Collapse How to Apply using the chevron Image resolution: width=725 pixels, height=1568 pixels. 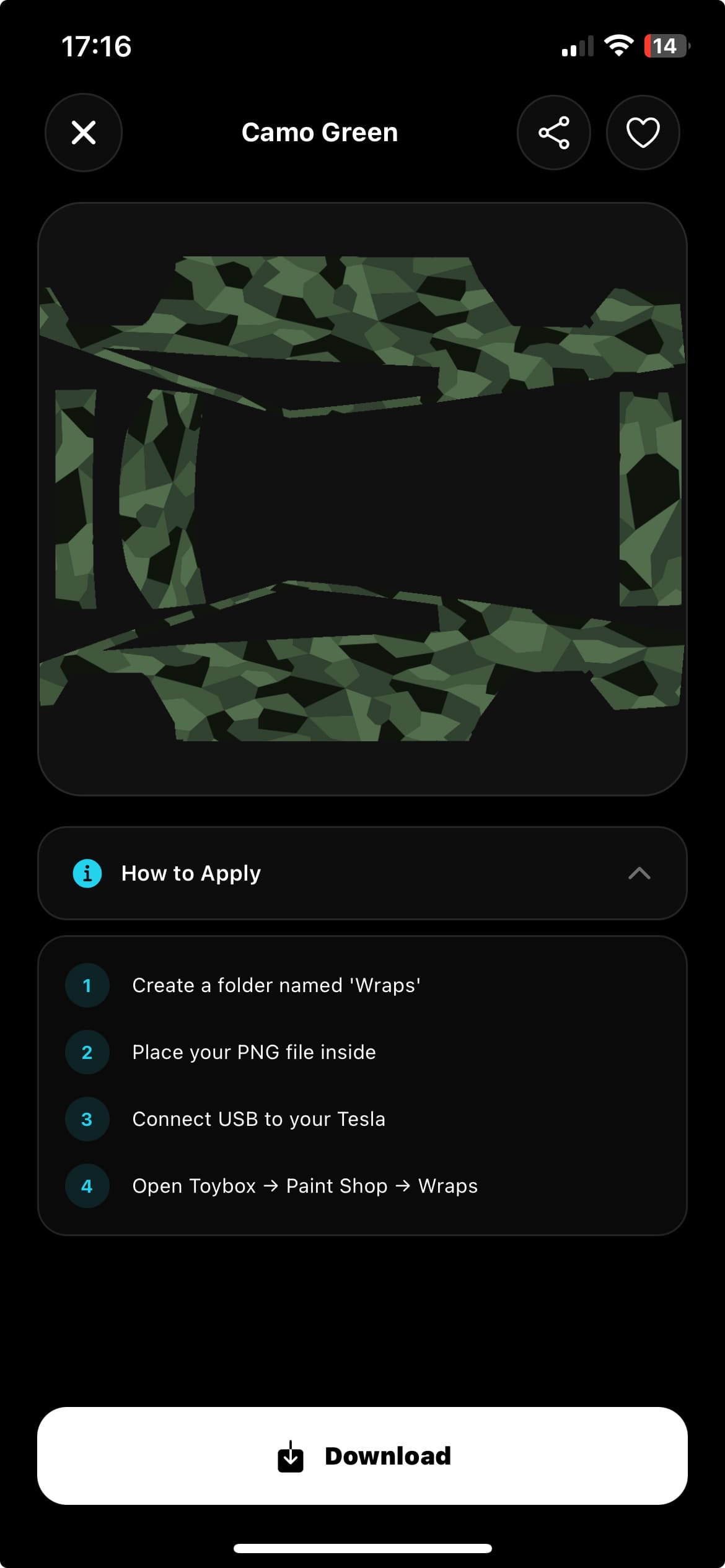pyautogui.click(x=640, y=873)
